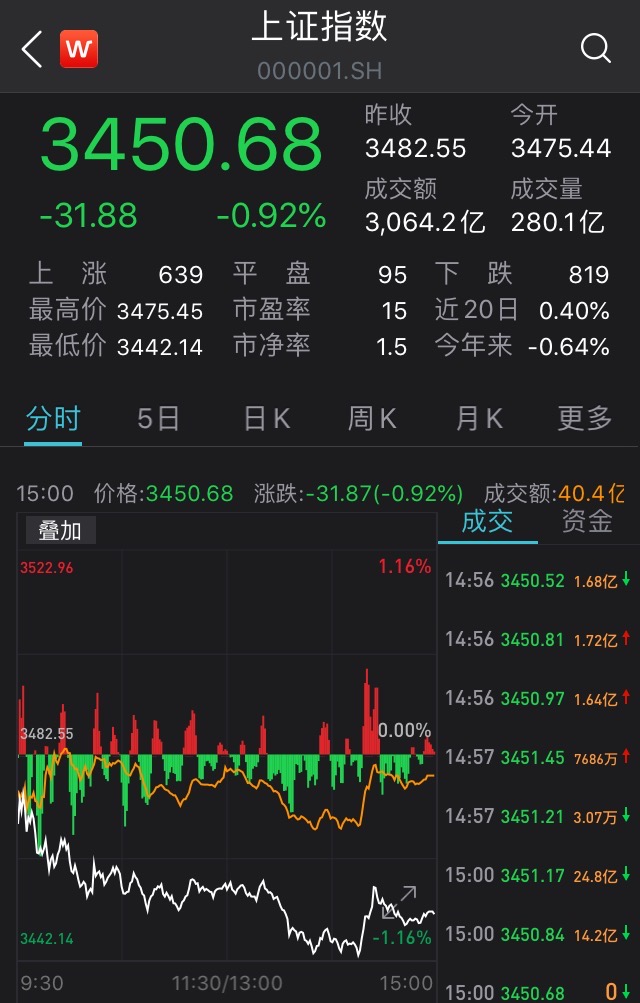
Task: Show the 日K candlestick chart
Action: [267, 419]
